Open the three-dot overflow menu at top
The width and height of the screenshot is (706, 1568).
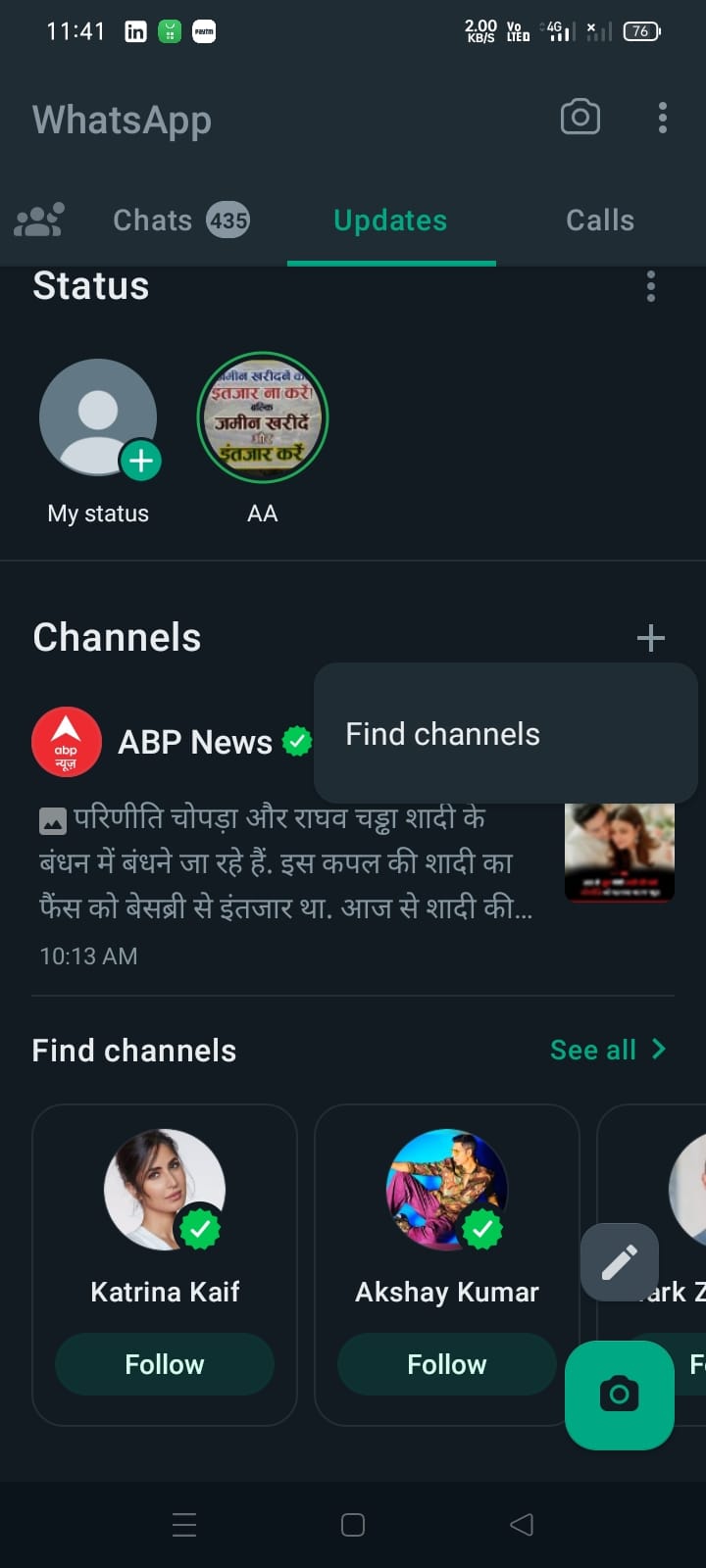point(663,118)
